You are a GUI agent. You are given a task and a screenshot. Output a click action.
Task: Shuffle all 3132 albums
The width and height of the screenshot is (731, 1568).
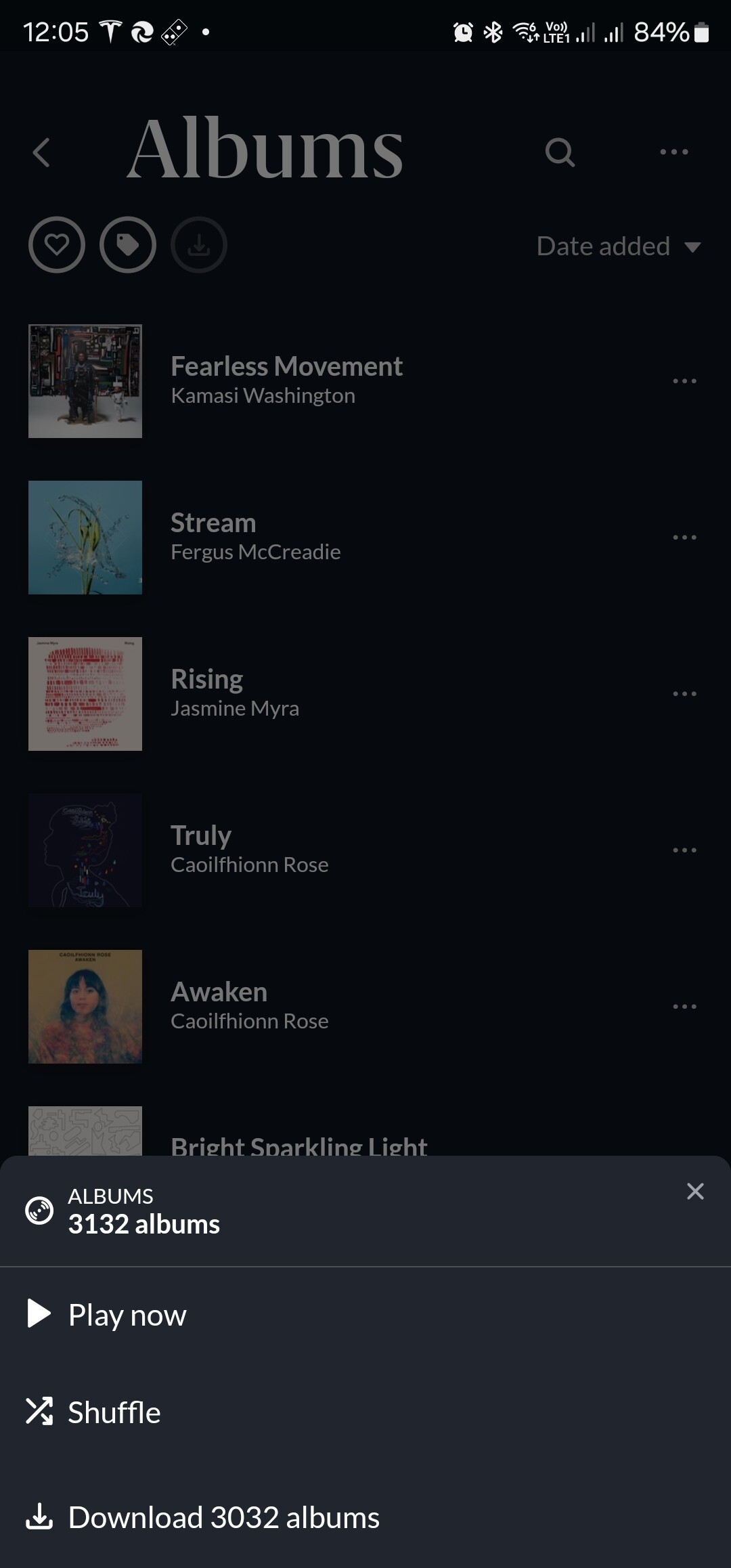365,1412
